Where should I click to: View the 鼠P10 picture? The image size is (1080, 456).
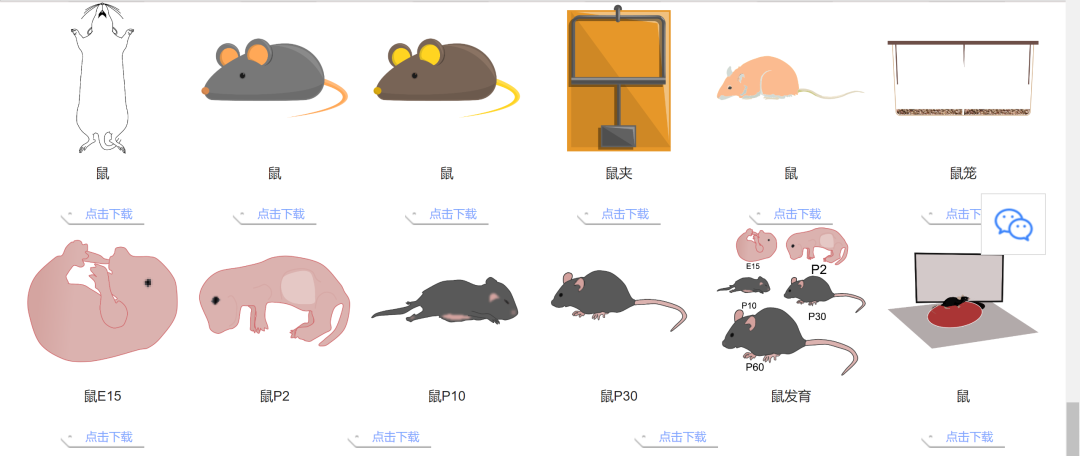click(x=446, y=301)
